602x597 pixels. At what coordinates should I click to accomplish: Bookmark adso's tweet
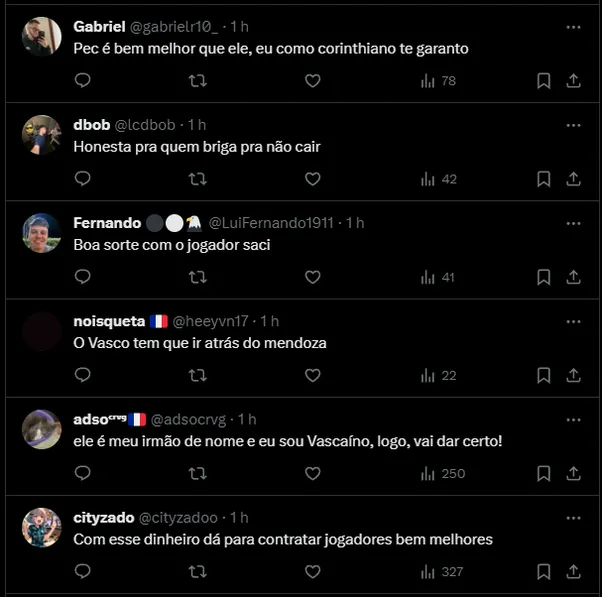point(543,473)
